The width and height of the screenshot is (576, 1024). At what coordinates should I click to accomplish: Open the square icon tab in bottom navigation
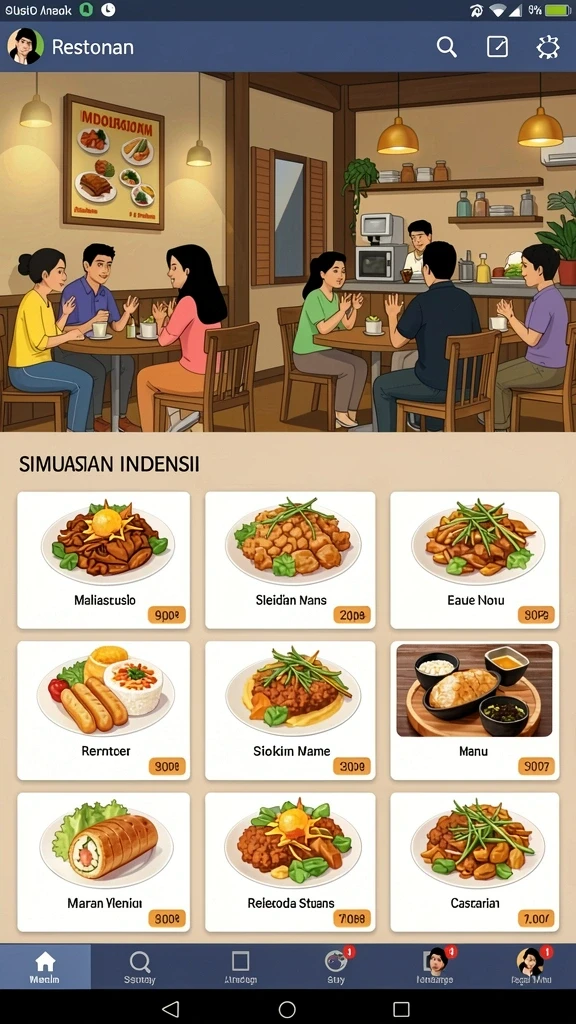(240, 967)
